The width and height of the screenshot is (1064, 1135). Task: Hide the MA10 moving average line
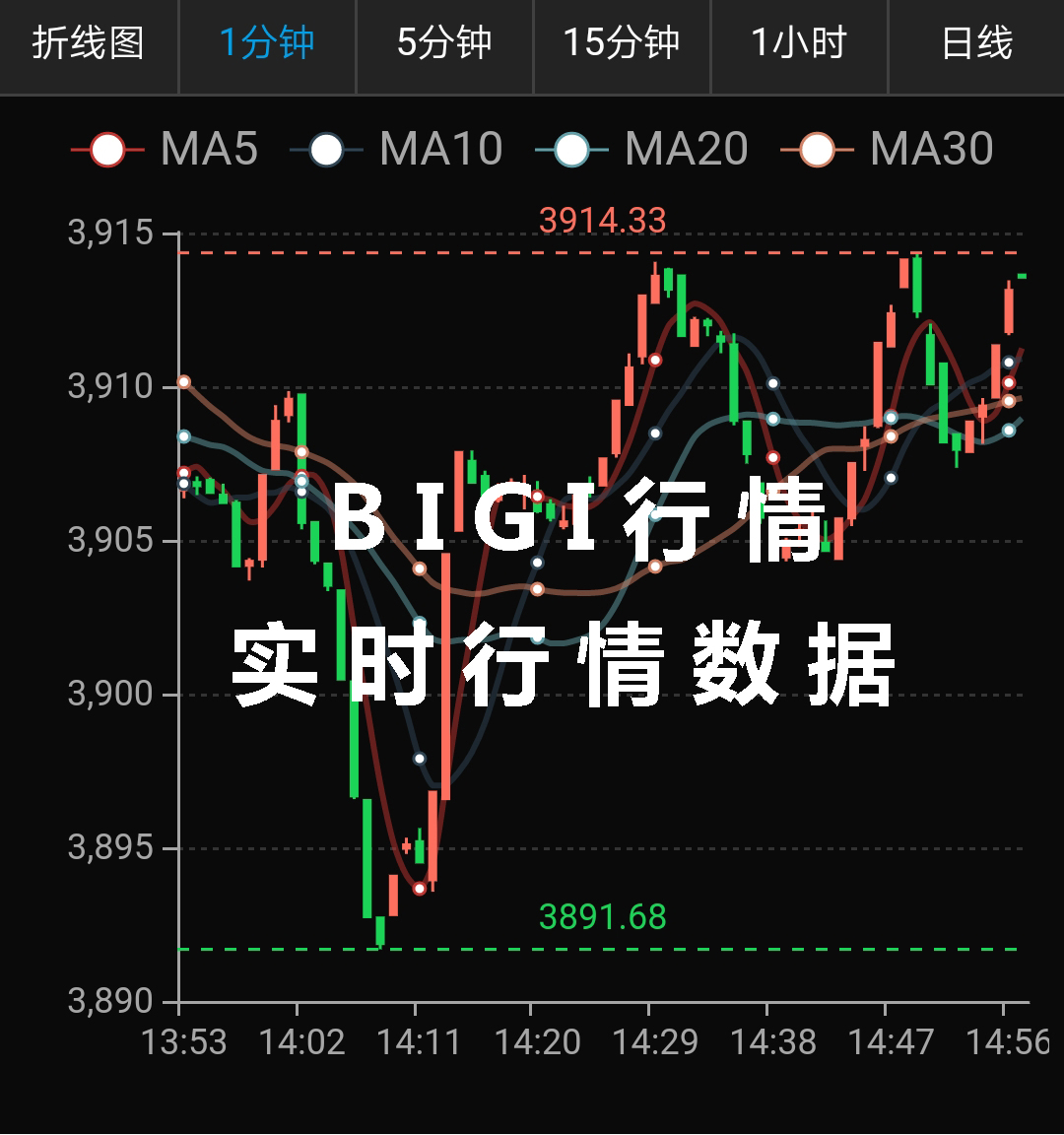click(x=397, y=150)
